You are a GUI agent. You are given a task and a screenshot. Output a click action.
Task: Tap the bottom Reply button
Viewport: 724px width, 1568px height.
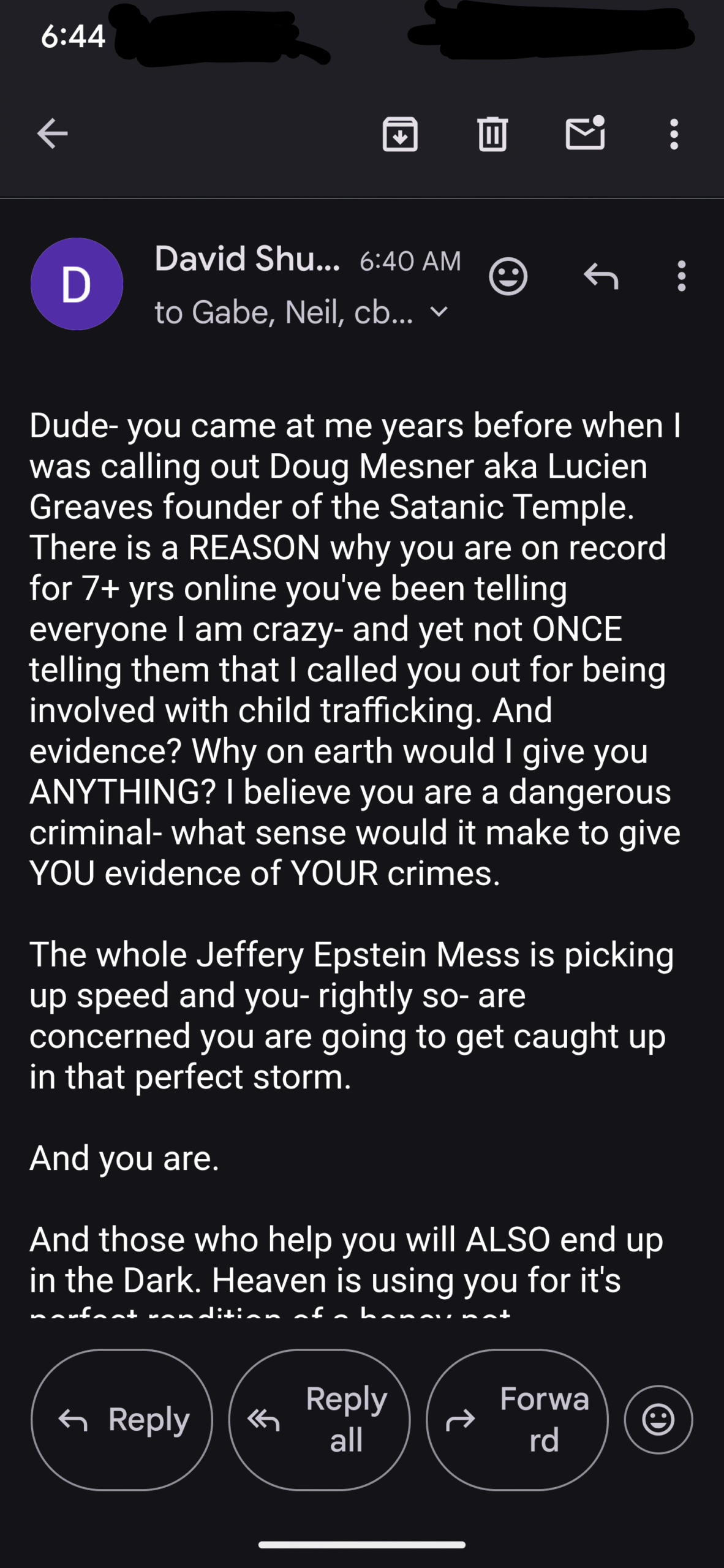pos(122,1419)
